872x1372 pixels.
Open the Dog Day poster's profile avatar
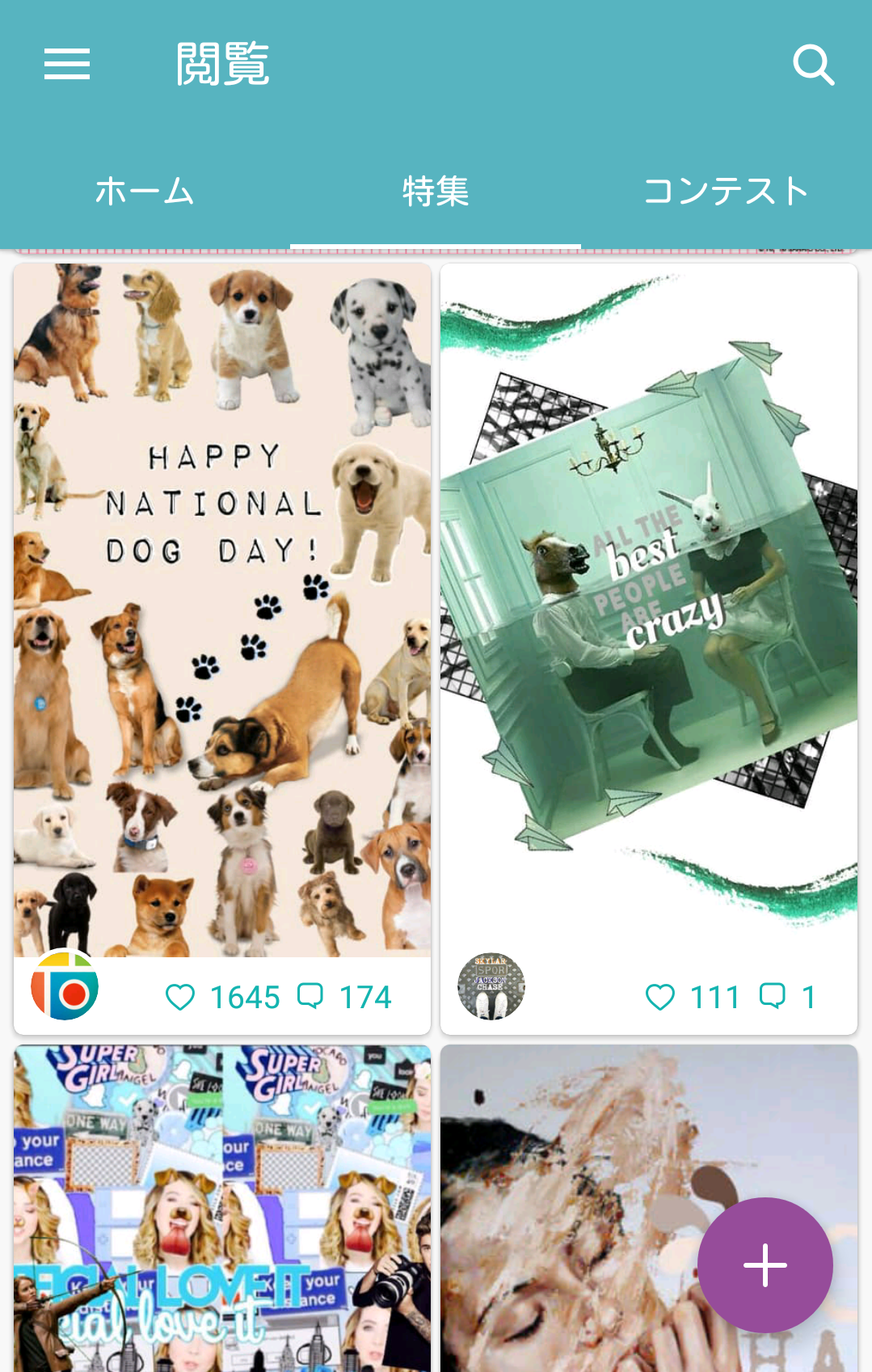click(65, 986)
